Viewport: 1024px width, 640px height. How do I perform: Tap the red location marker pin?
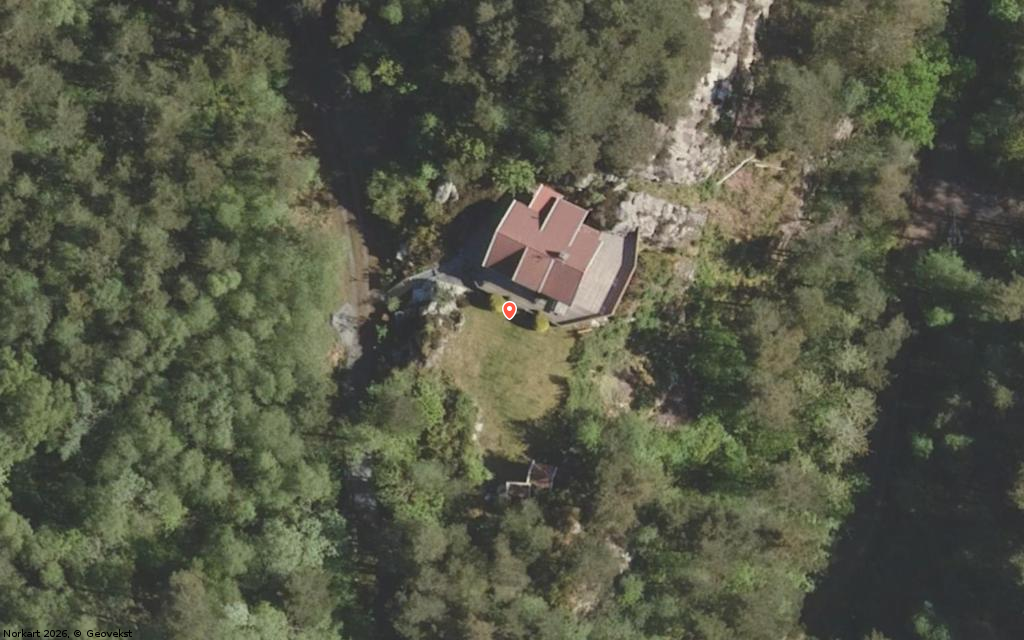click(509, 310)
